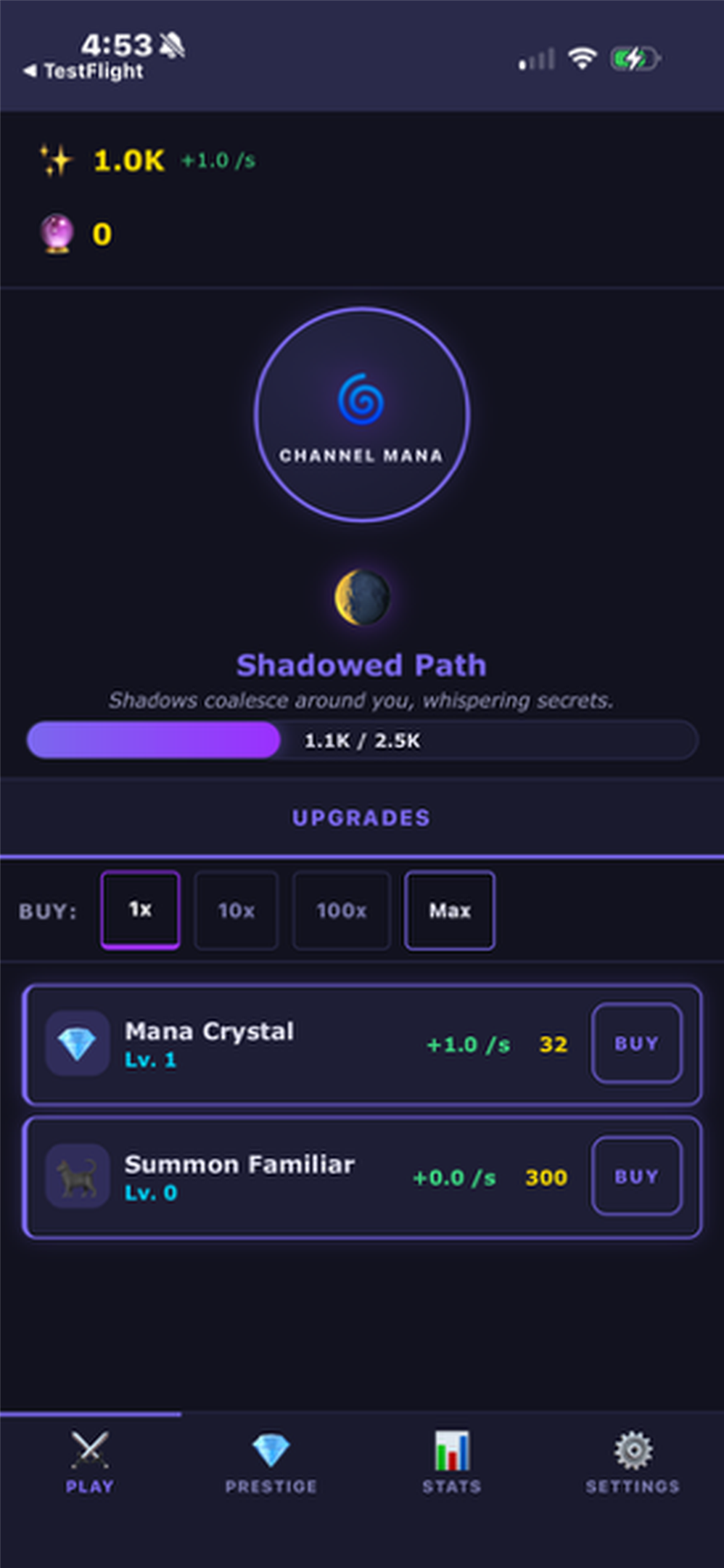Choose the 100x buy option

(341, 910)
